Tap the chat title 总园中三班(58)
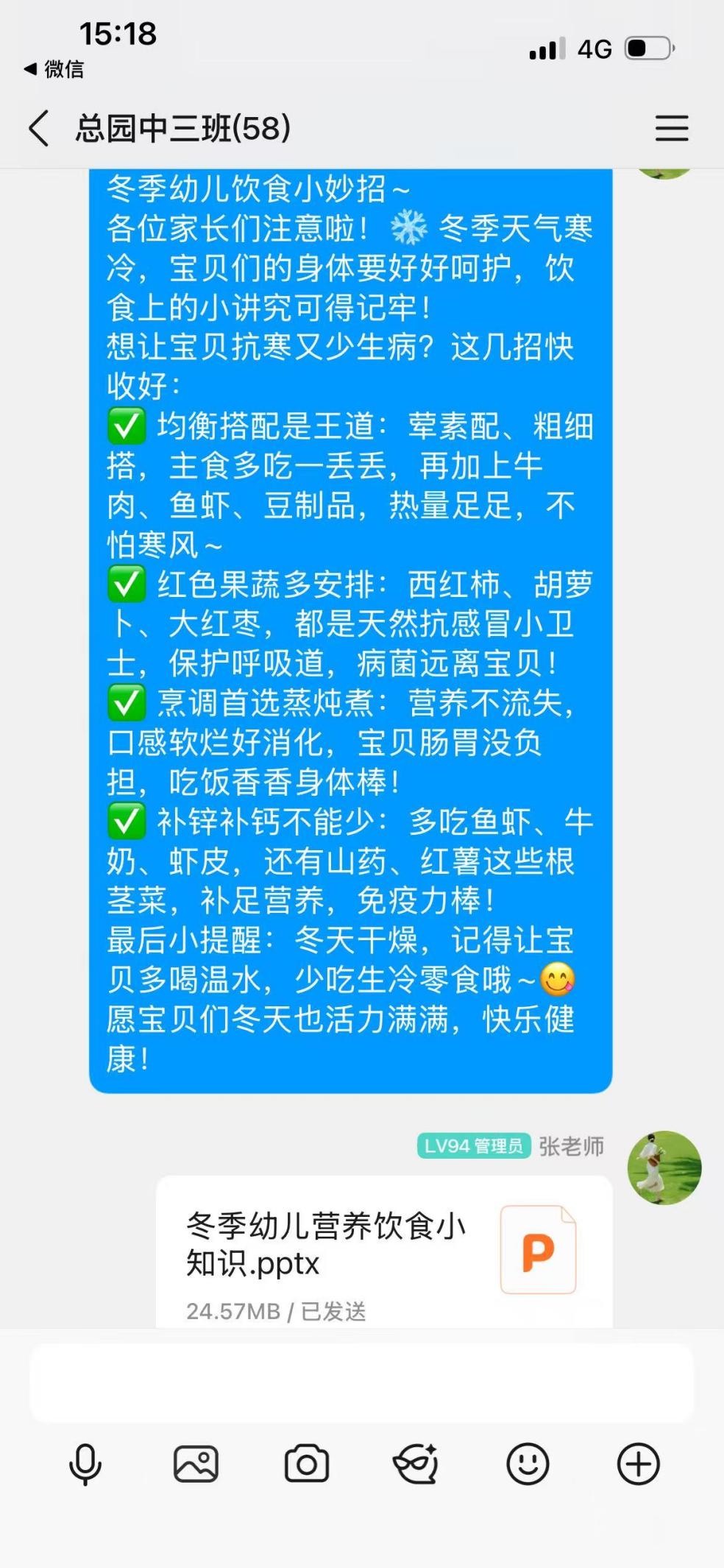724x1568 pixels. click(x=182, y=127)
